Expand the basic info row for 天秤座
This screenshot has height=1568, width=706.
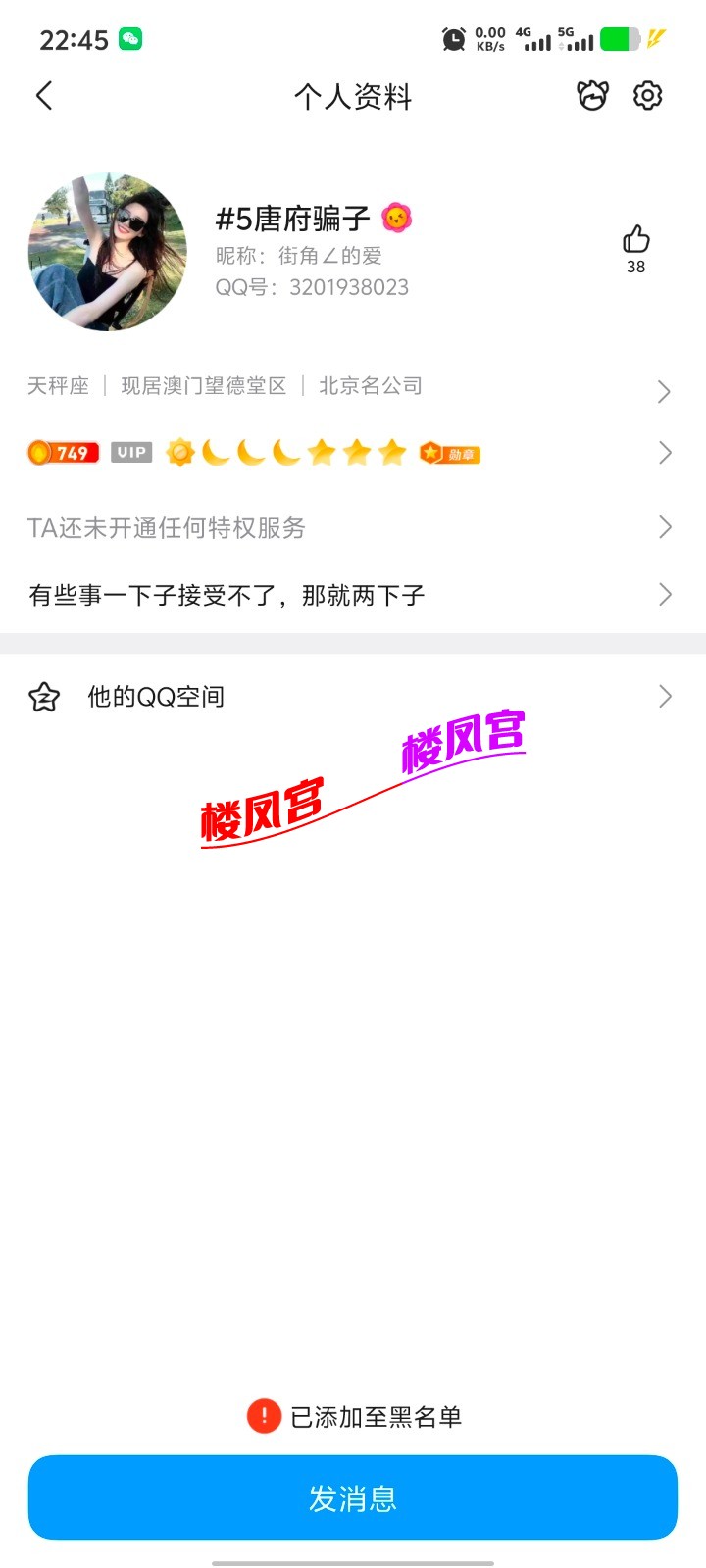point(353,386)
